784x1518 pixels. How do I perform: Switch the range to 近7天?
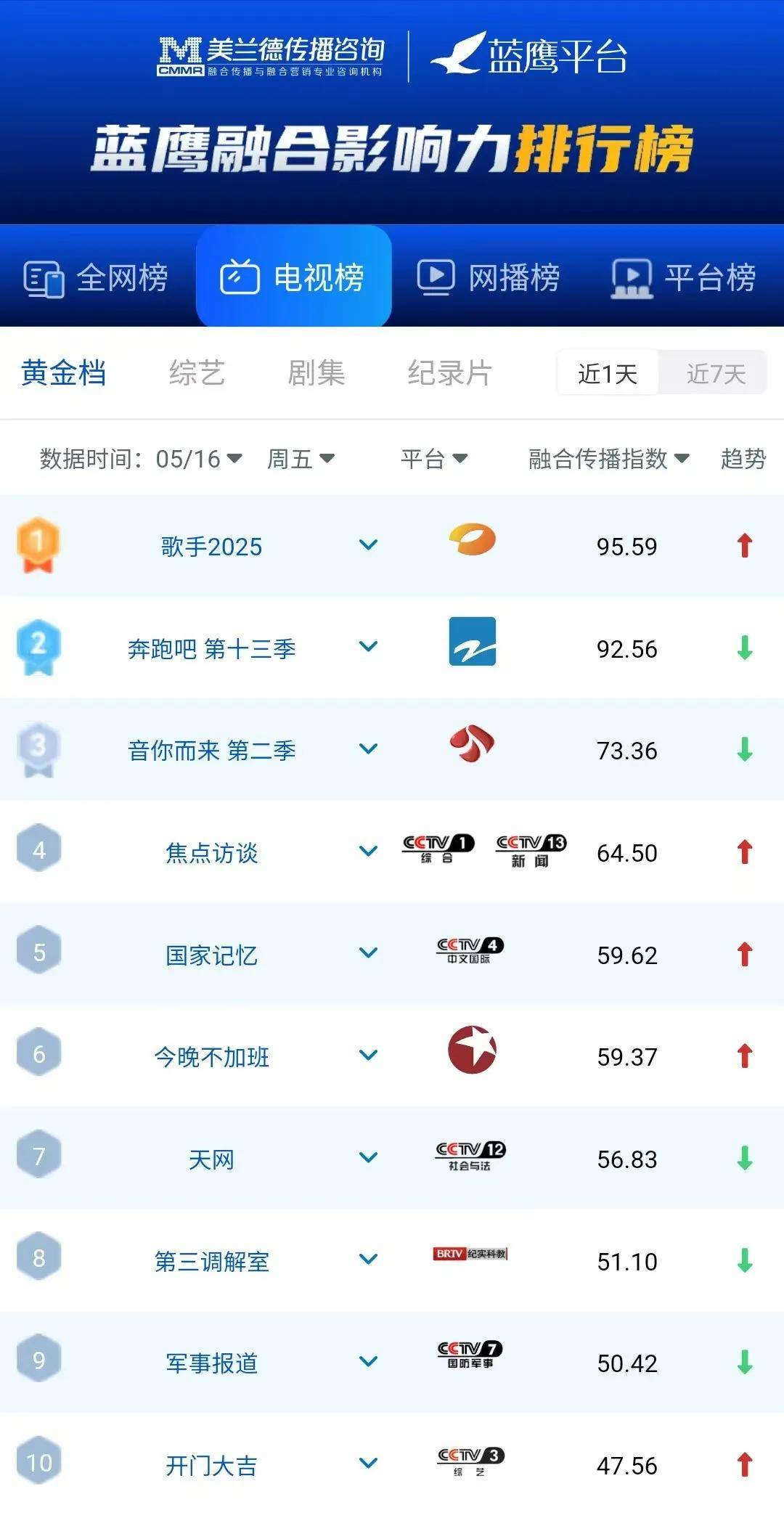pyautogui.click(x=716, y=374)
